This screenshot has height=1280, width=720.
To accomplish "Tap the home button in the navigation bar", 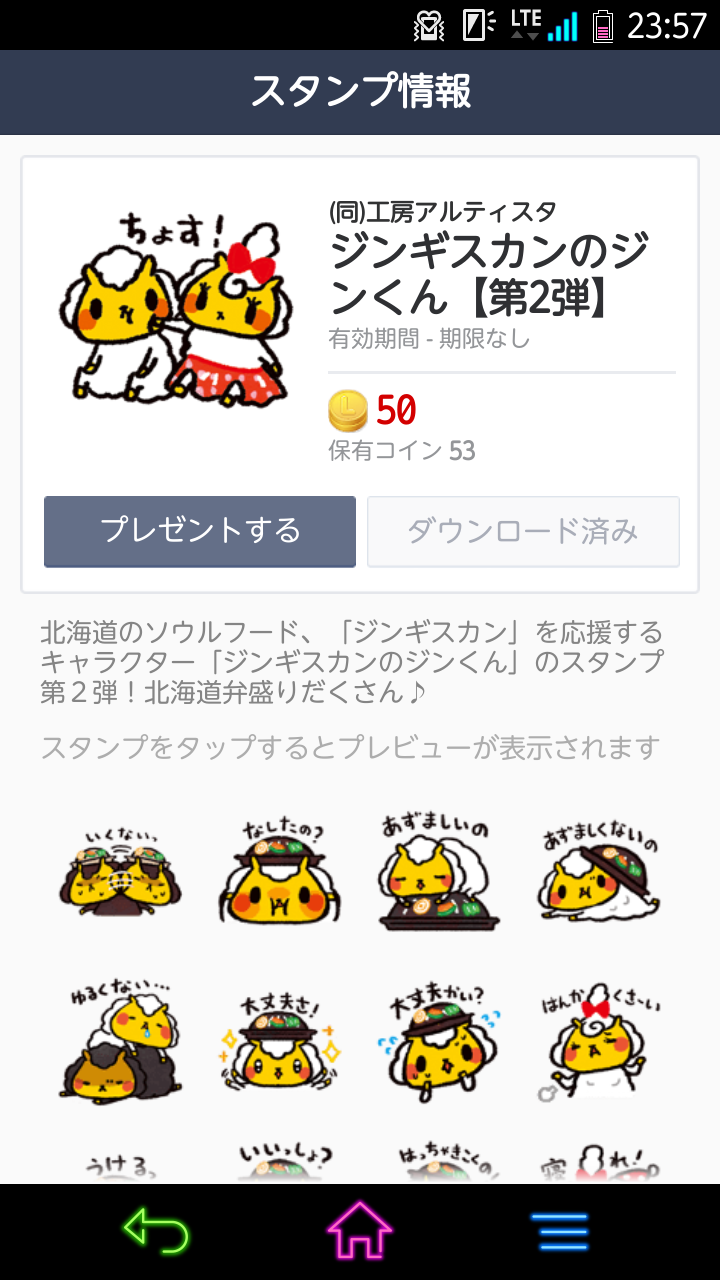I will pyautogui.click(x=360, y=1232).
